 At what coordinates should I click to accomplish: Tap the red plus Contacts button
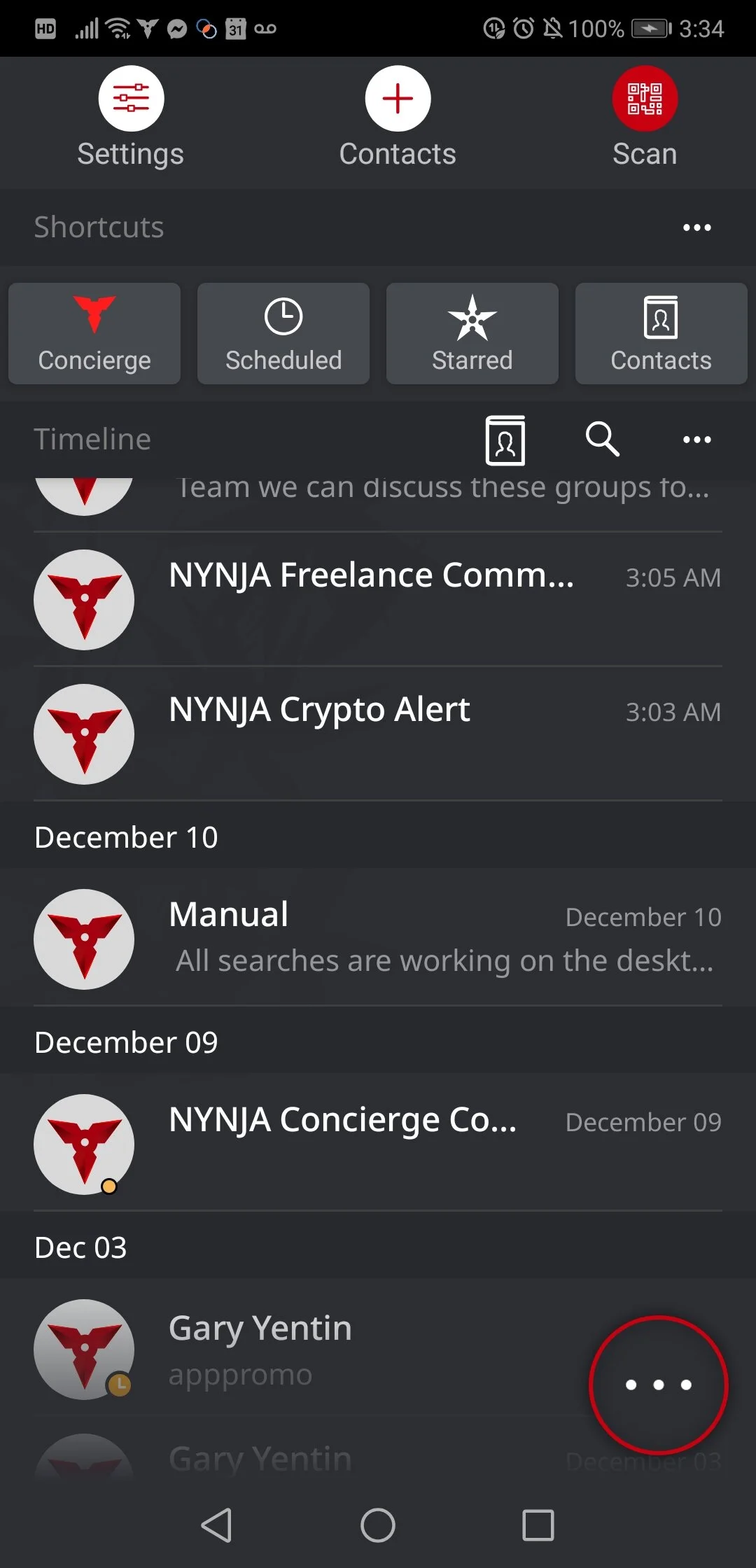pos(398,99)
